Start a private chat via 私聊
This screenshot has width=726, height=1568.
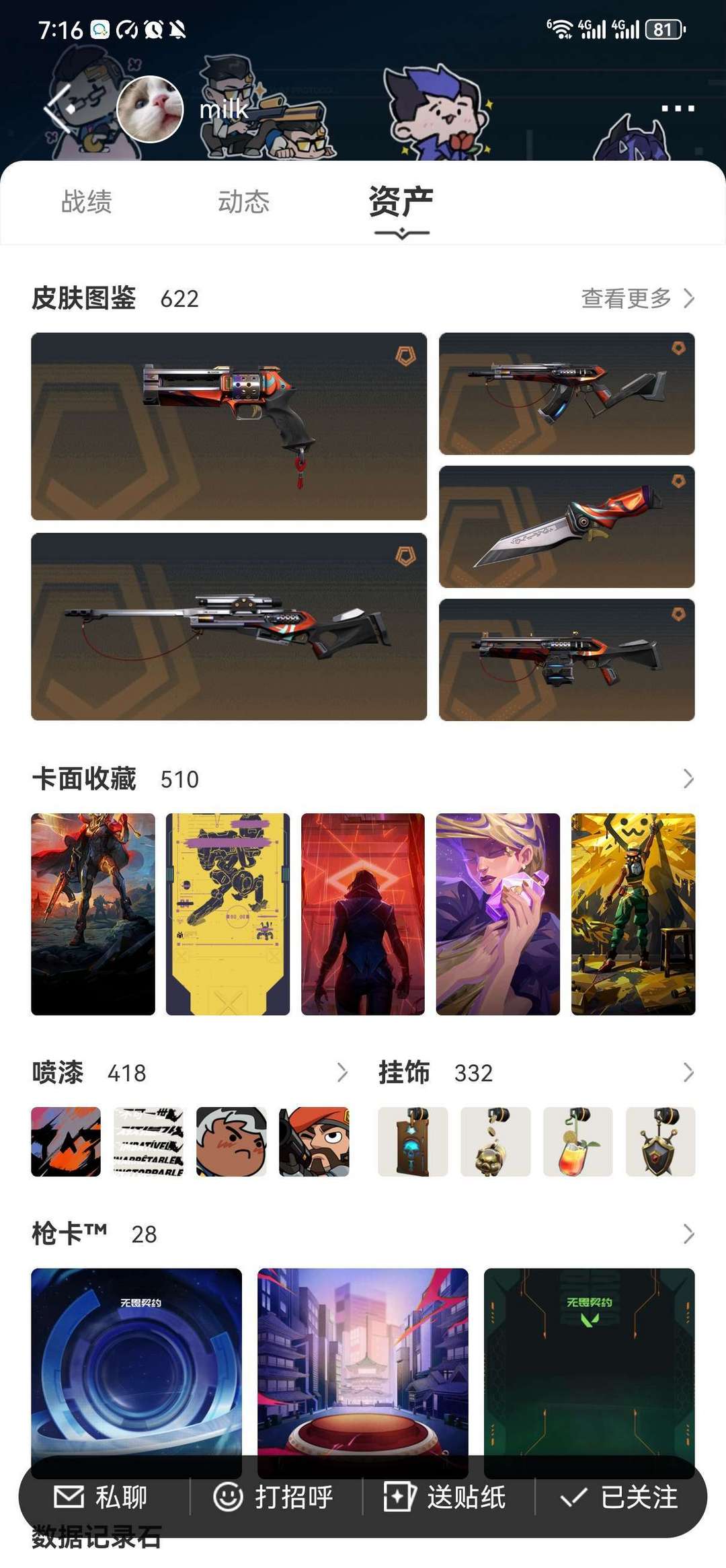point(101,1497)
